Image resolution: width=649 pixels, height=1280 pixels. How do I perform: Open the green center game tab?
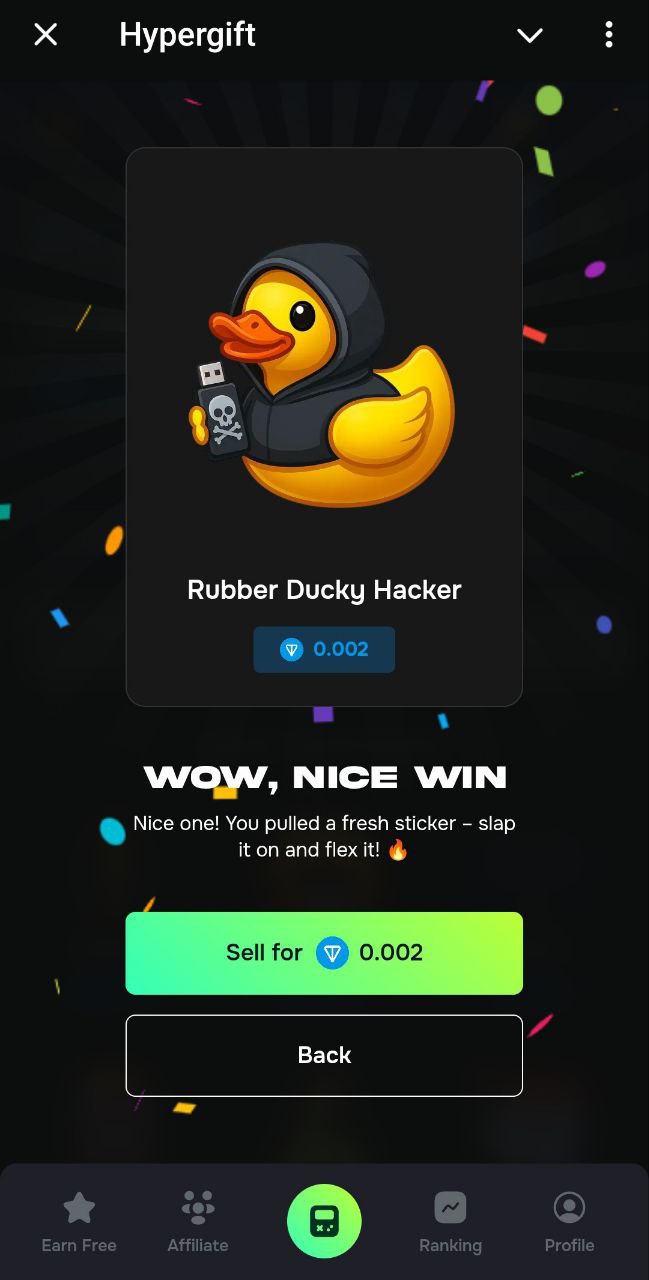(x=324, y=1221)
